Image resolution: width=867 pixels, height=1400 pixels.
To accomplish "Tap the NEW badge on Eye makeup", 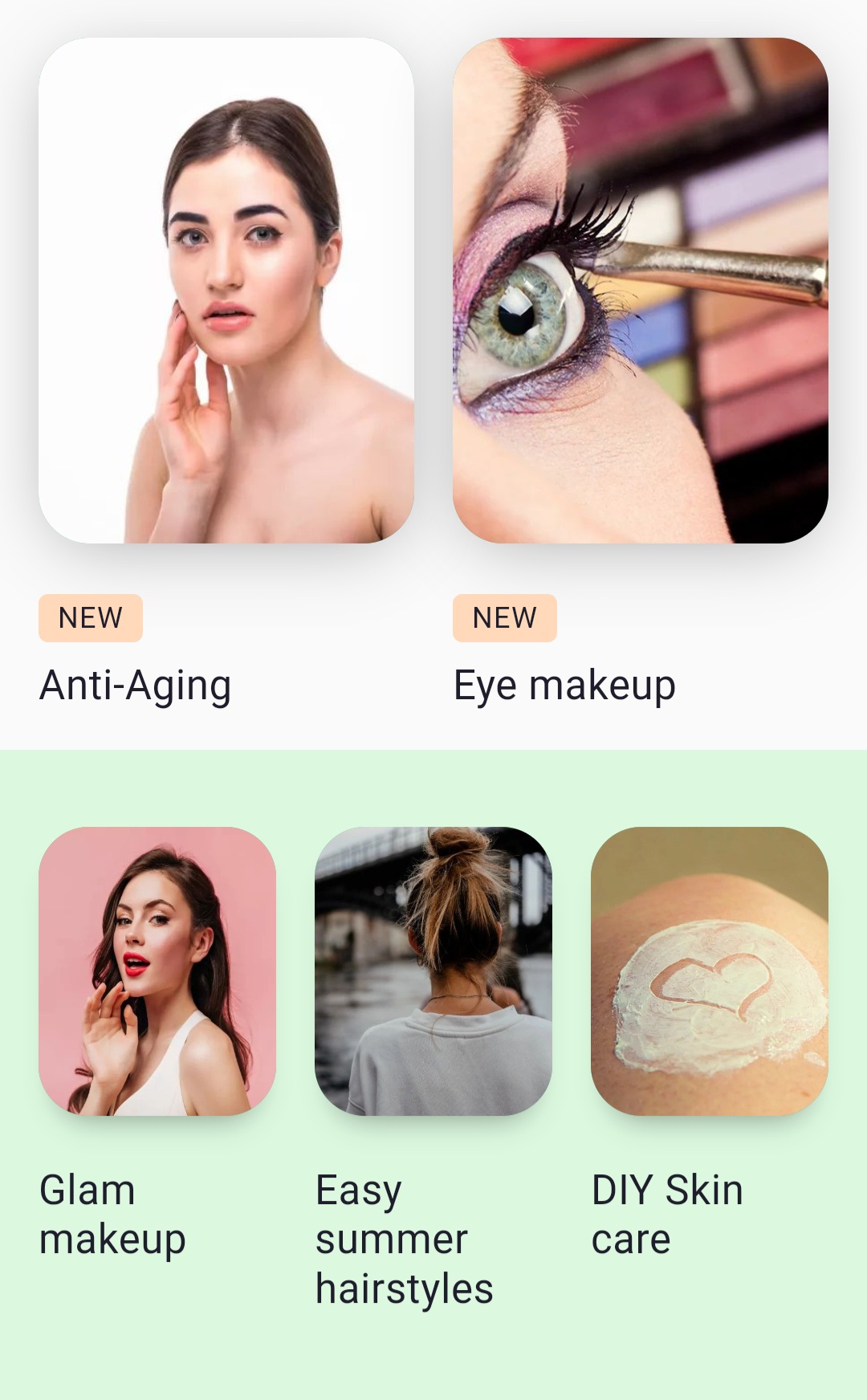I will pyautogui.click(x=503, y=617).
